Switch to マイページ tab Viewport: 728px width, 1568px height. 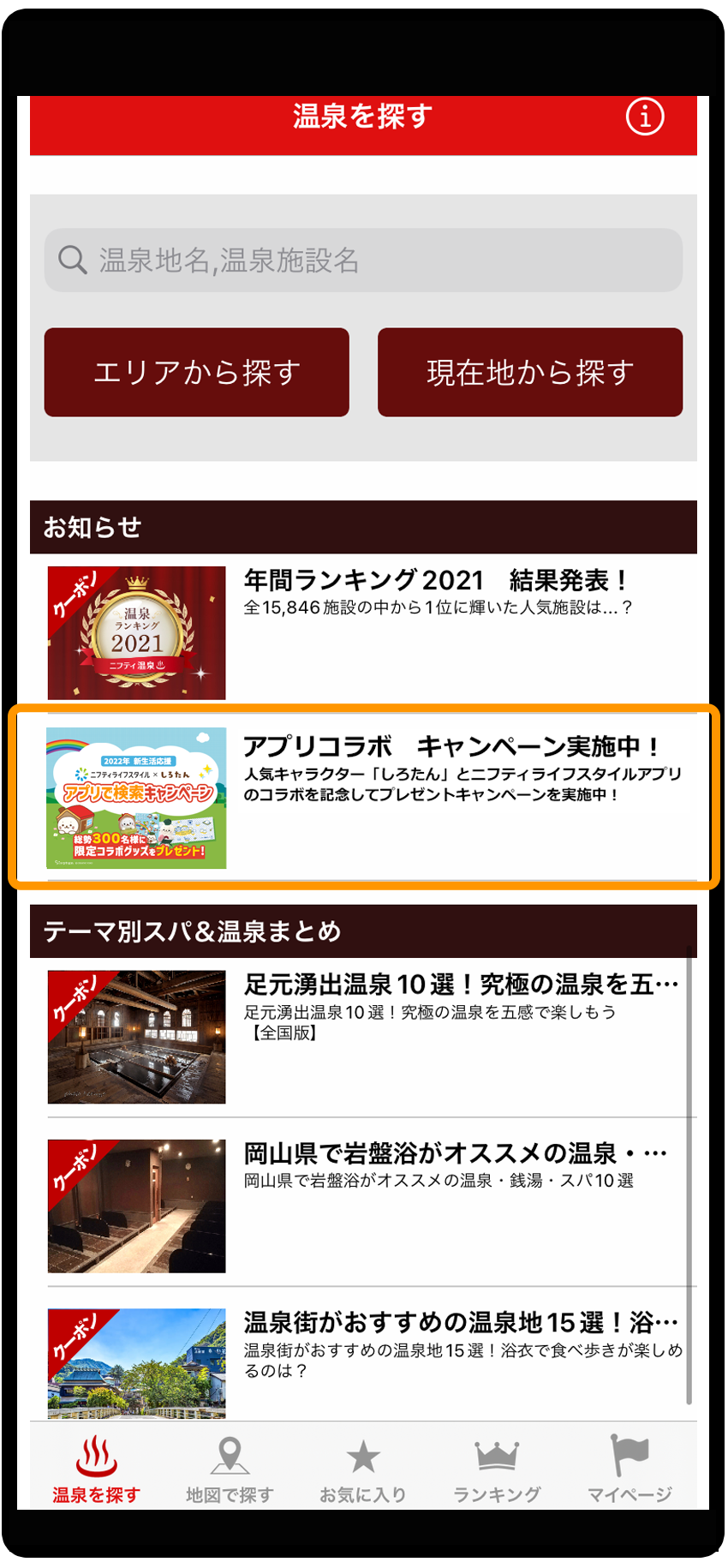point(630,1470)
